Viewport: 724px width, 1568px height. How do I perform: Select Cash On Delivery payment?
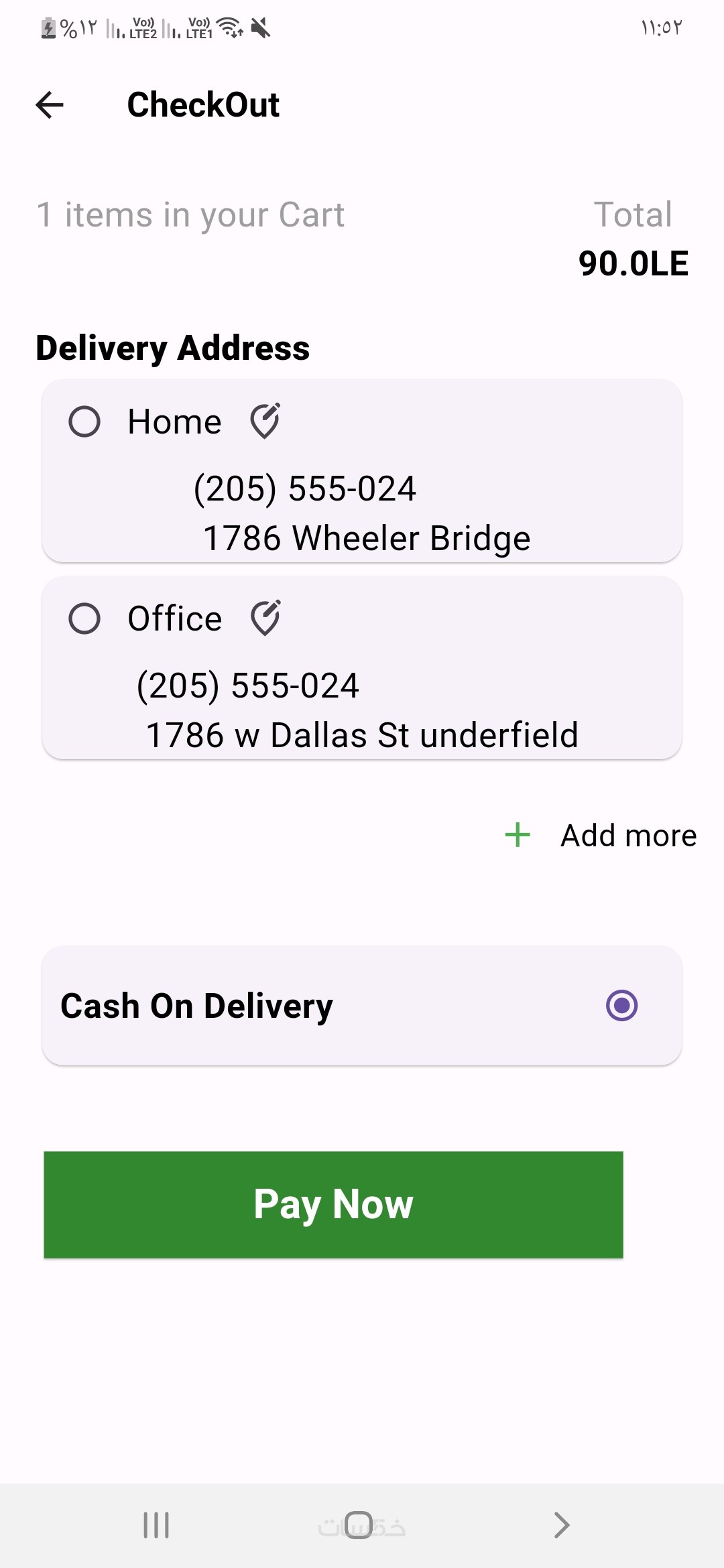pyautogui.click(x=621, y=1006)
